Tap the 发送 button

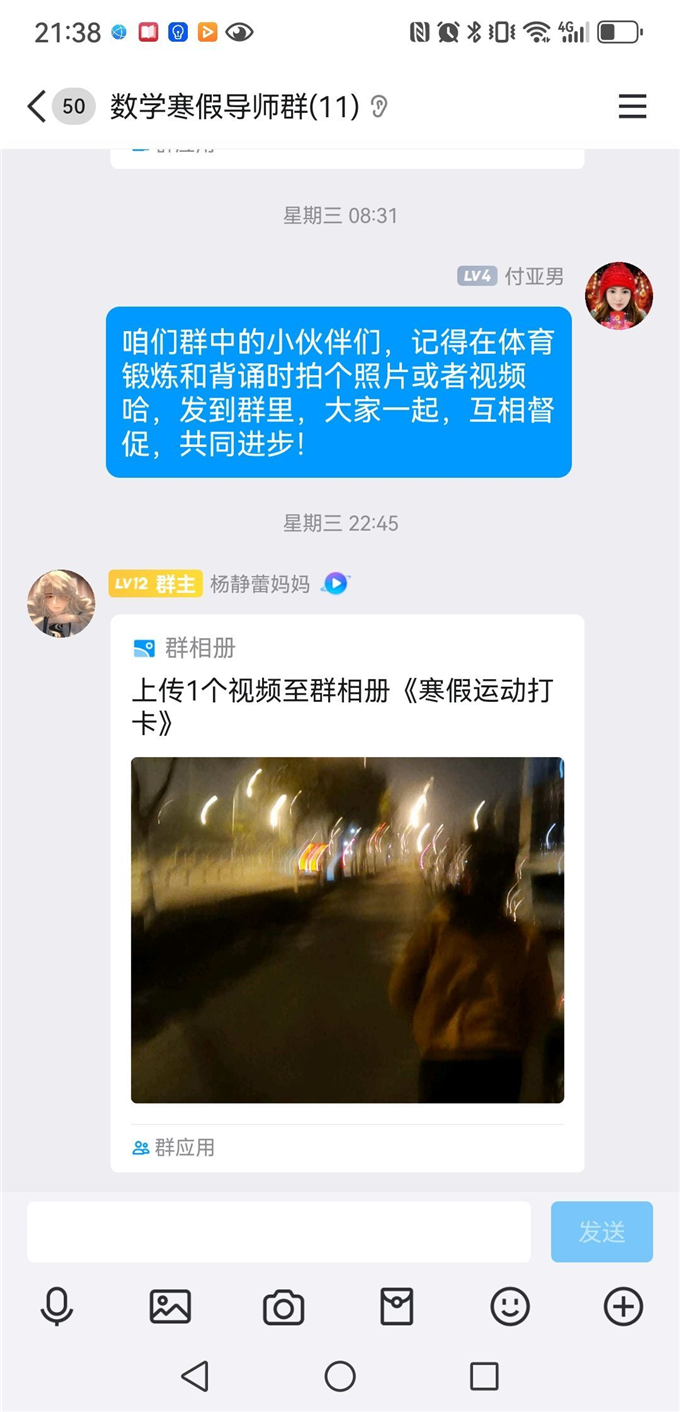click(601, 1231)
